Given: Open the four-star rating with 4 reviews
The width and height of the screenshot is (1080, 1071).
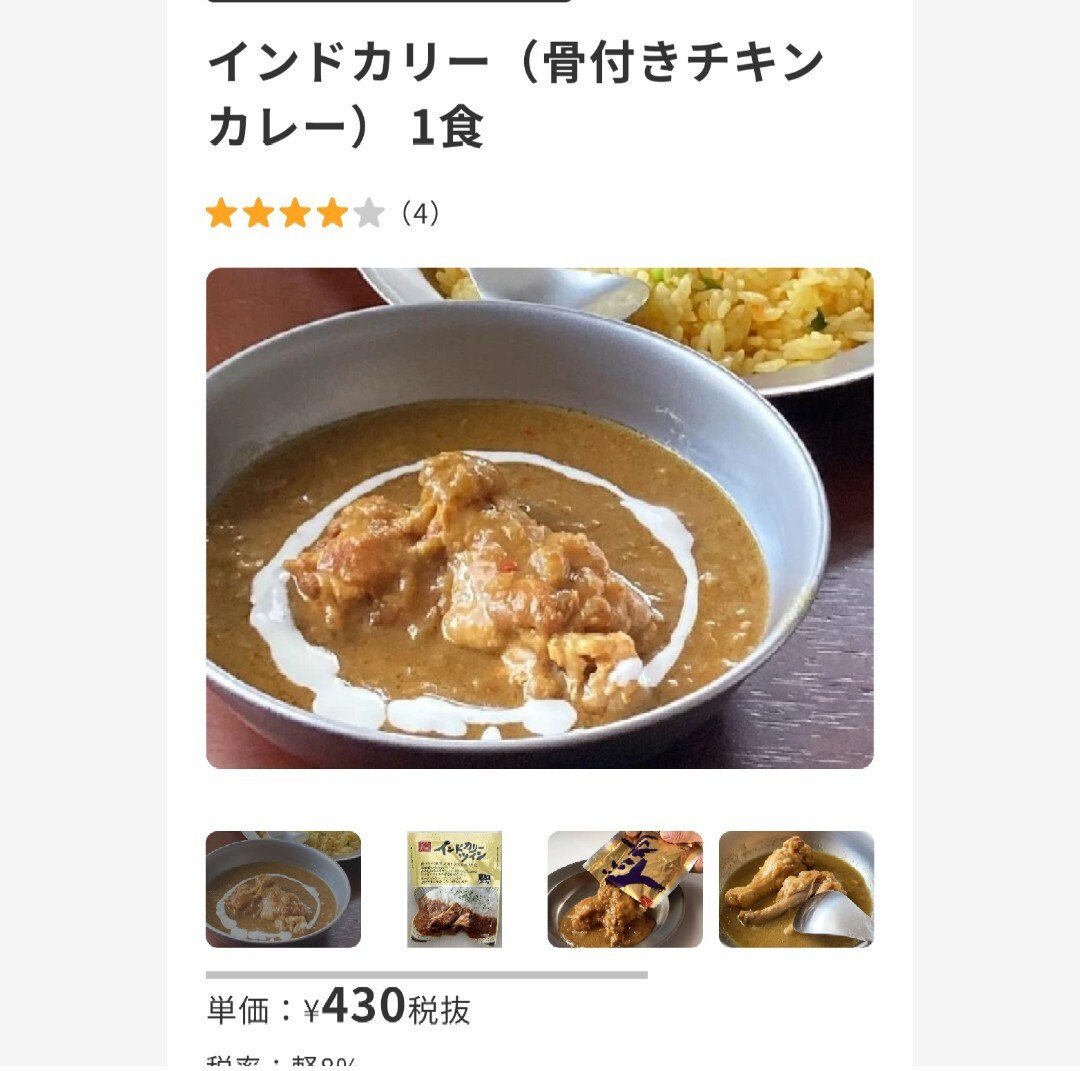Looking at the screenshot, I should click(x=322, y=213).
